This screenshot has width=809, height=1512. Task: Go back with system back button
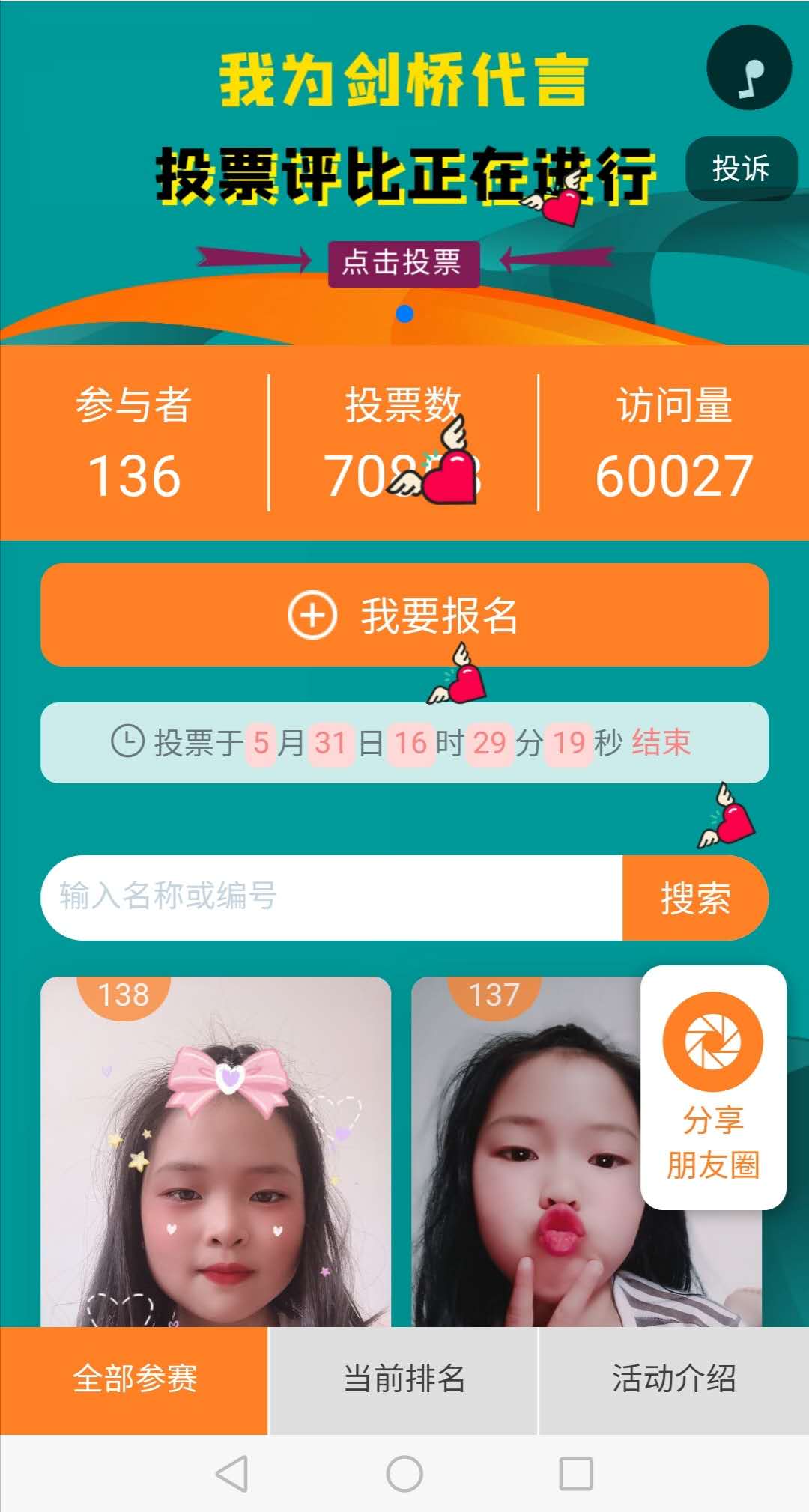(x=231, y=1474)
